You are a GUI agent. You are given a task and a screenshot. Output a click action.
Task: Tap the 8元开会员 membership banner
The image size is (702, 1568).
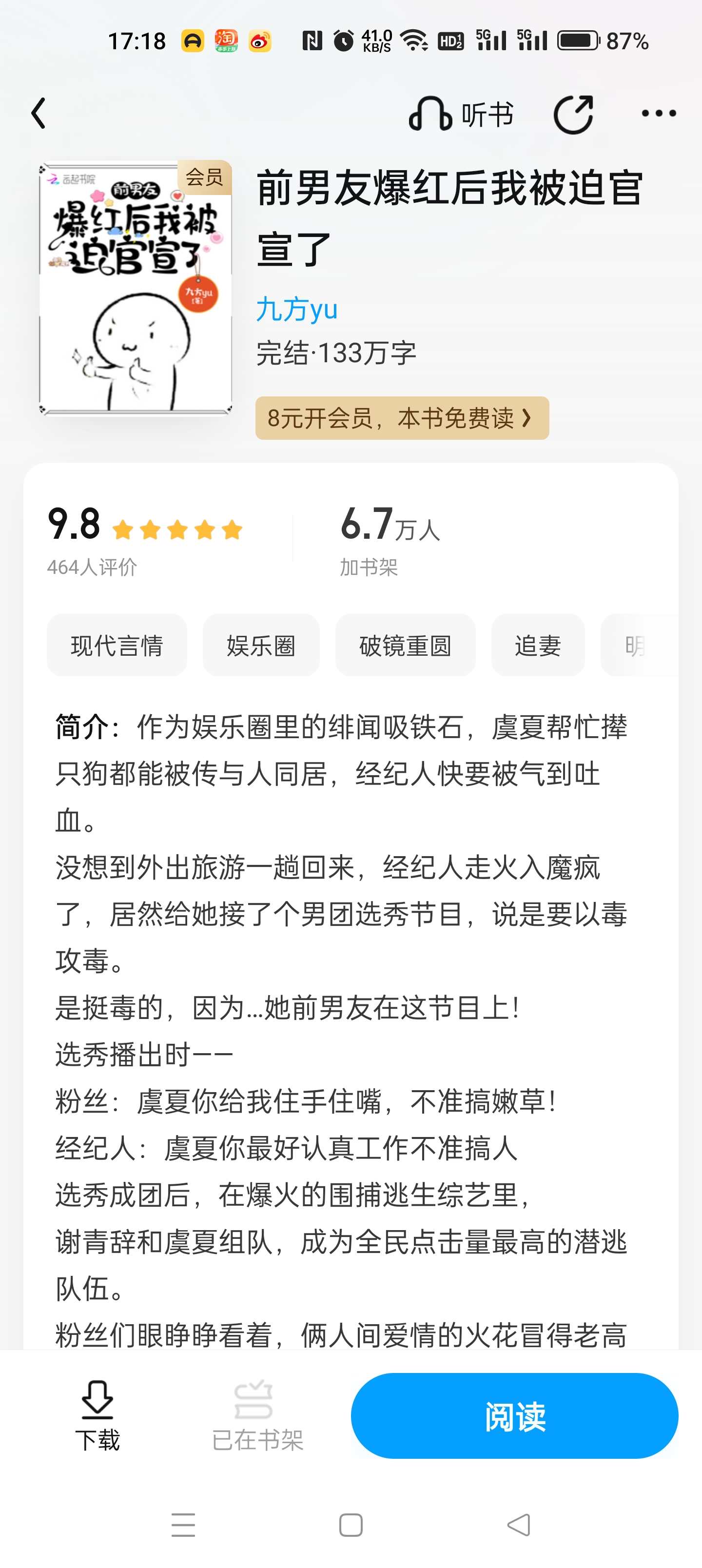tap(402, 418)
